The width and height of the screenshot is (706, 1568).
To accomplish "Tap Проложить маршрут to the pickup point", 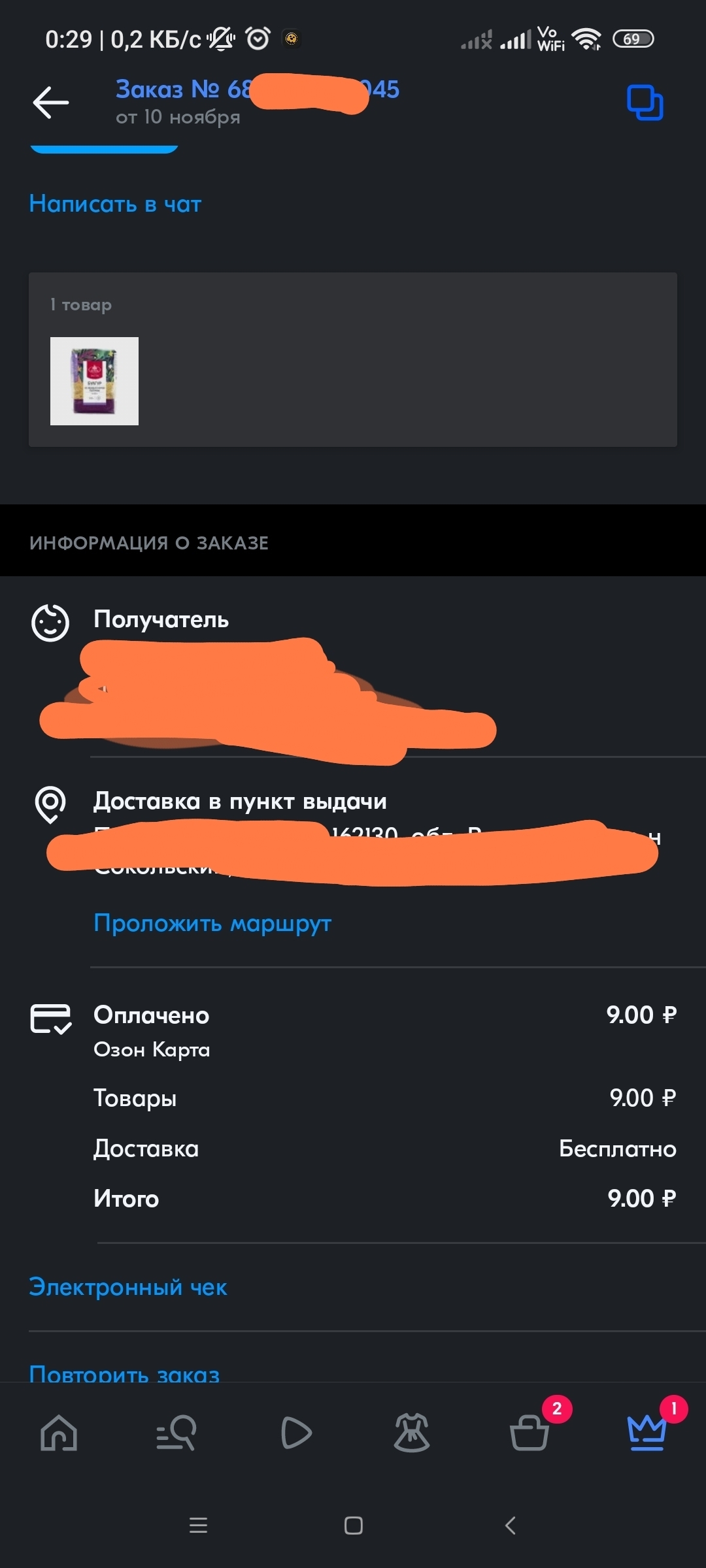I will (x=212, y=923).
